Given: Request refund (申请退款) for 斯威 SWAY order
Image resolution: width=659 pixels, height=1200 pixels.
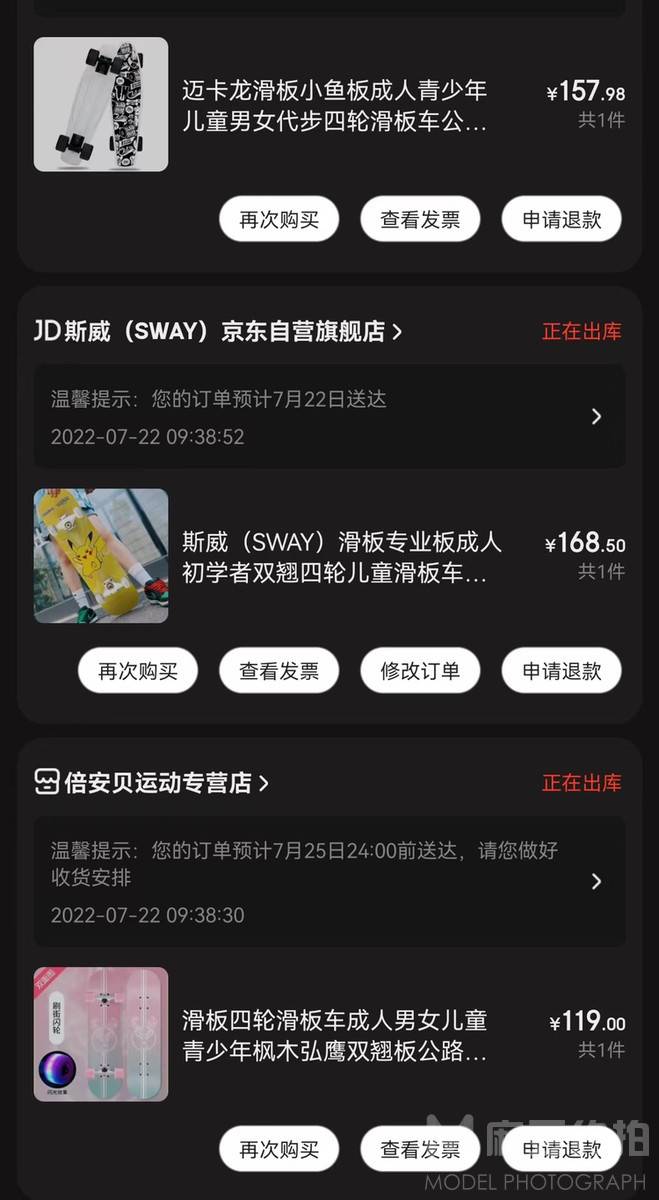Looking at the screenshot, I should point(561,671).
